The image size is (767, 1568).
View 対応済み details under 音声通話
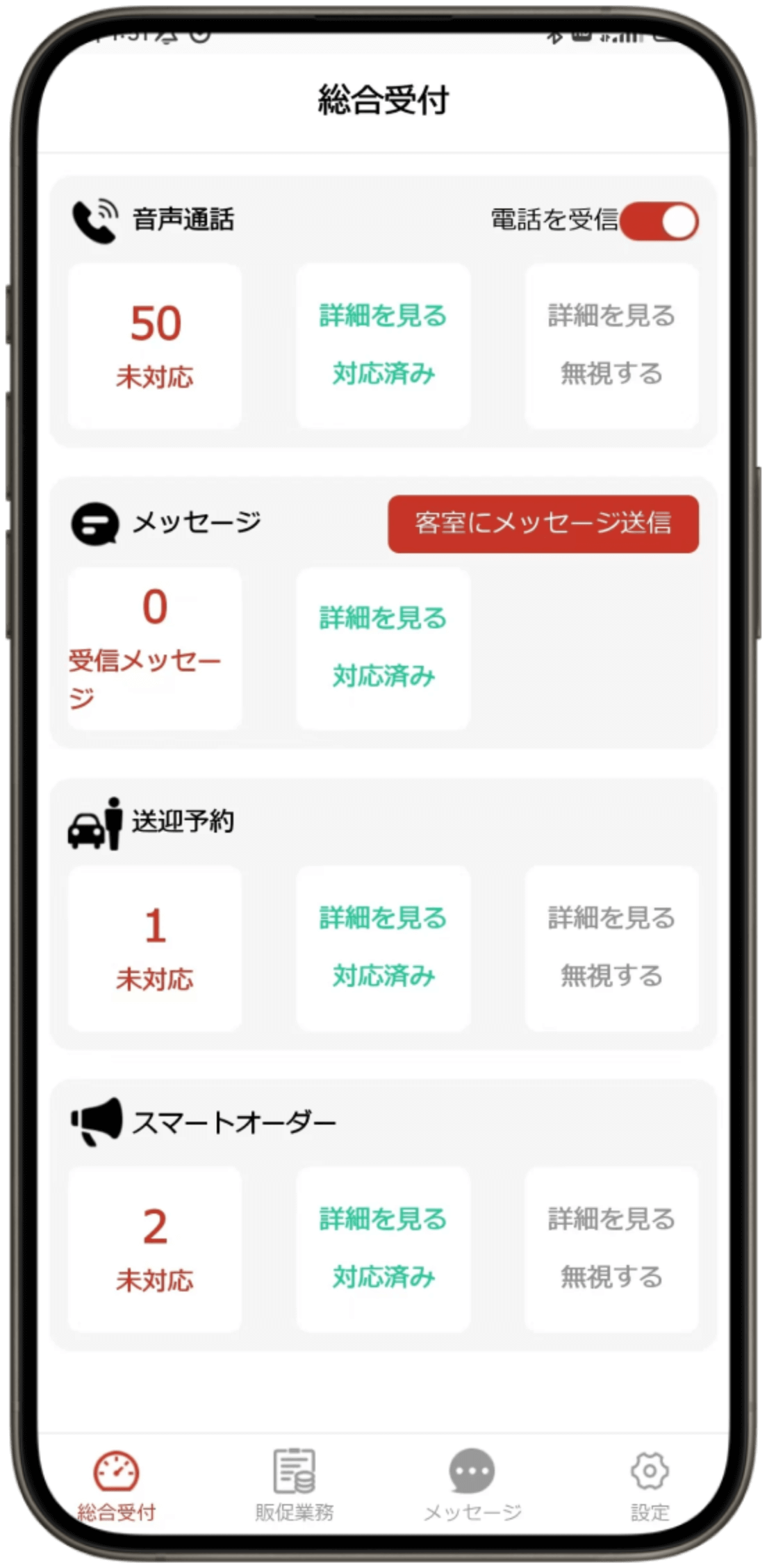383,346
